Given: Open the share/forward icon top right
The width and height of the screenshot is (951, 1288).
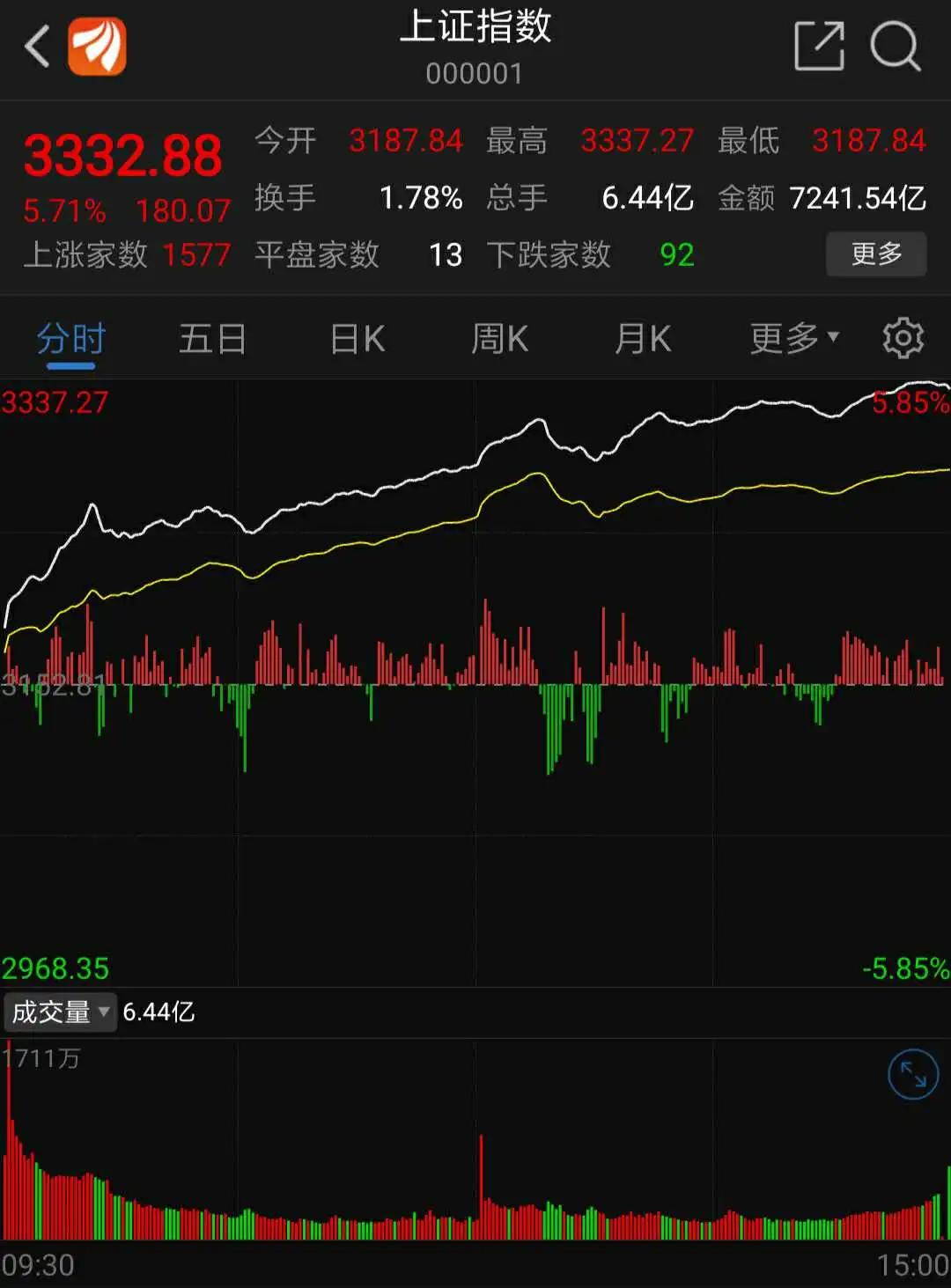Looking at the screenshot, I should click(x=819, y=46).
